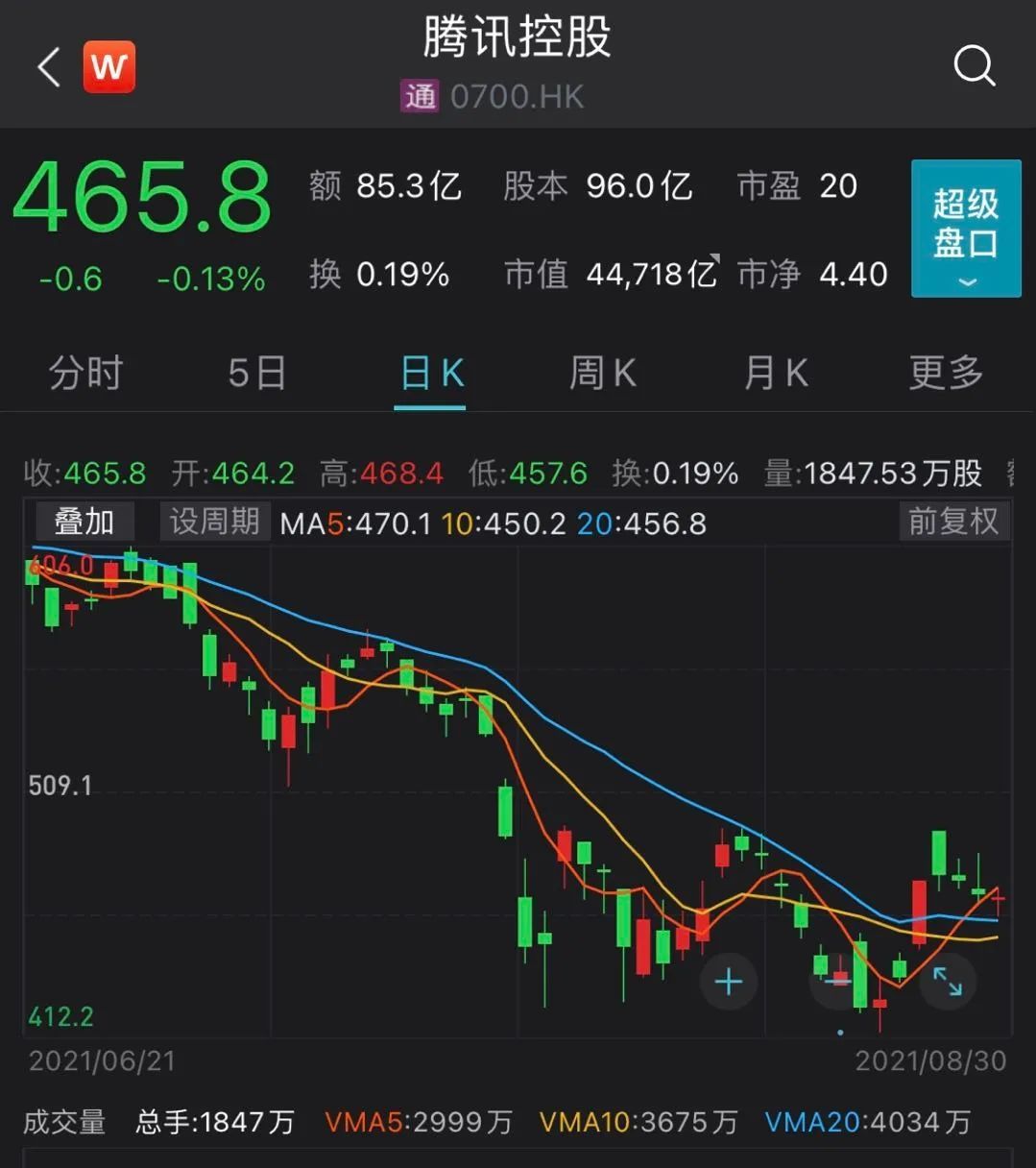
Task: Switch to the 月K chart tab
Action: click(x=775, y=373)
